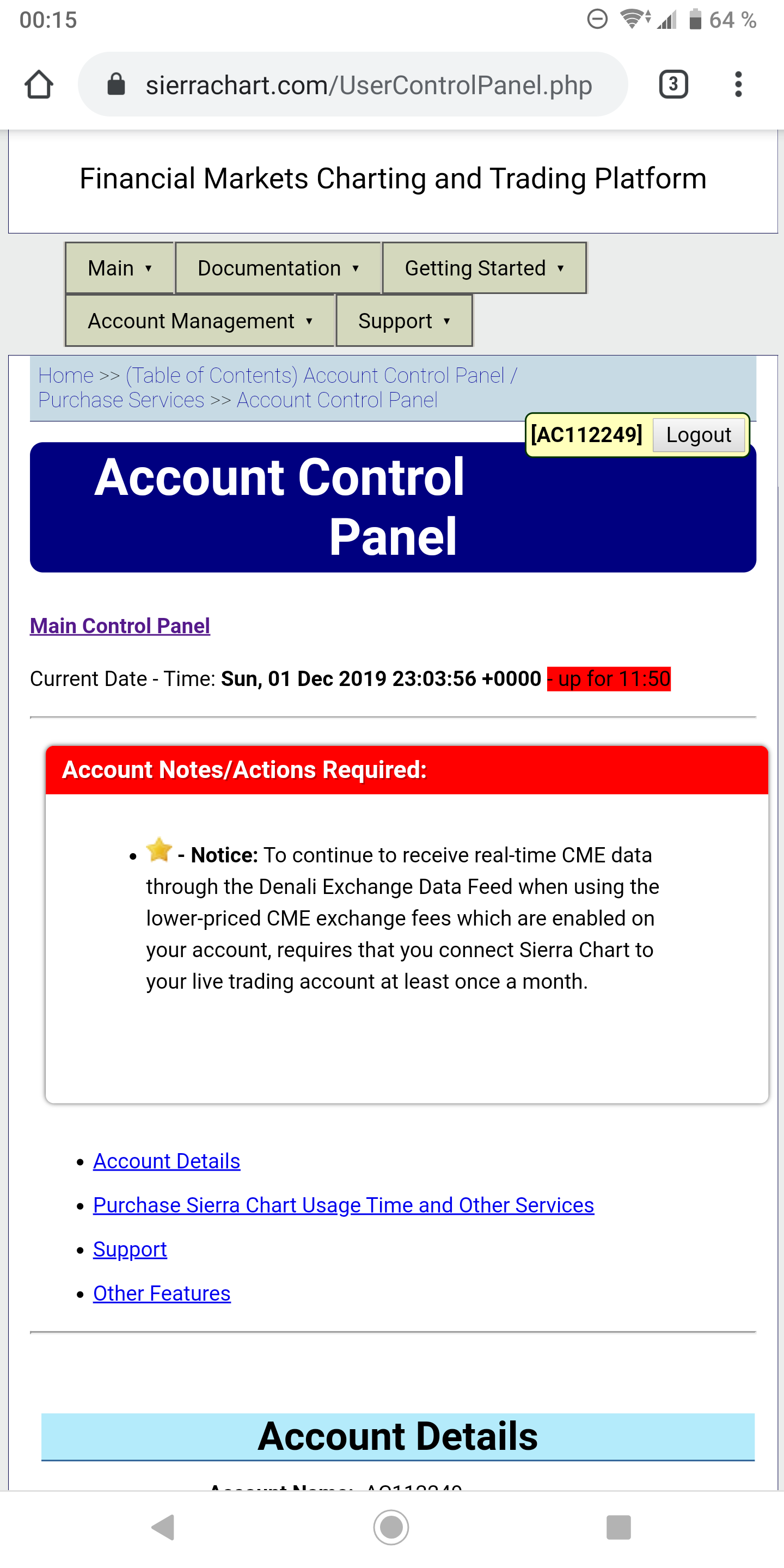Expand the Getting Started menu

coord(484,268)
